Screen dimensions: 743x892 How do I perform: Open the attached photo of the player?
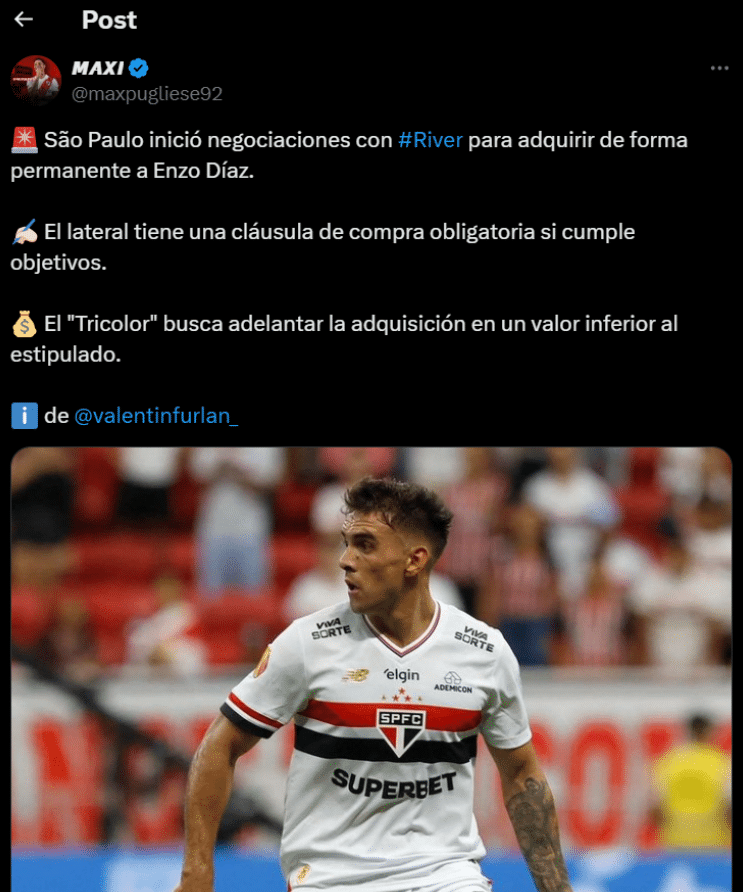[371, 669]
